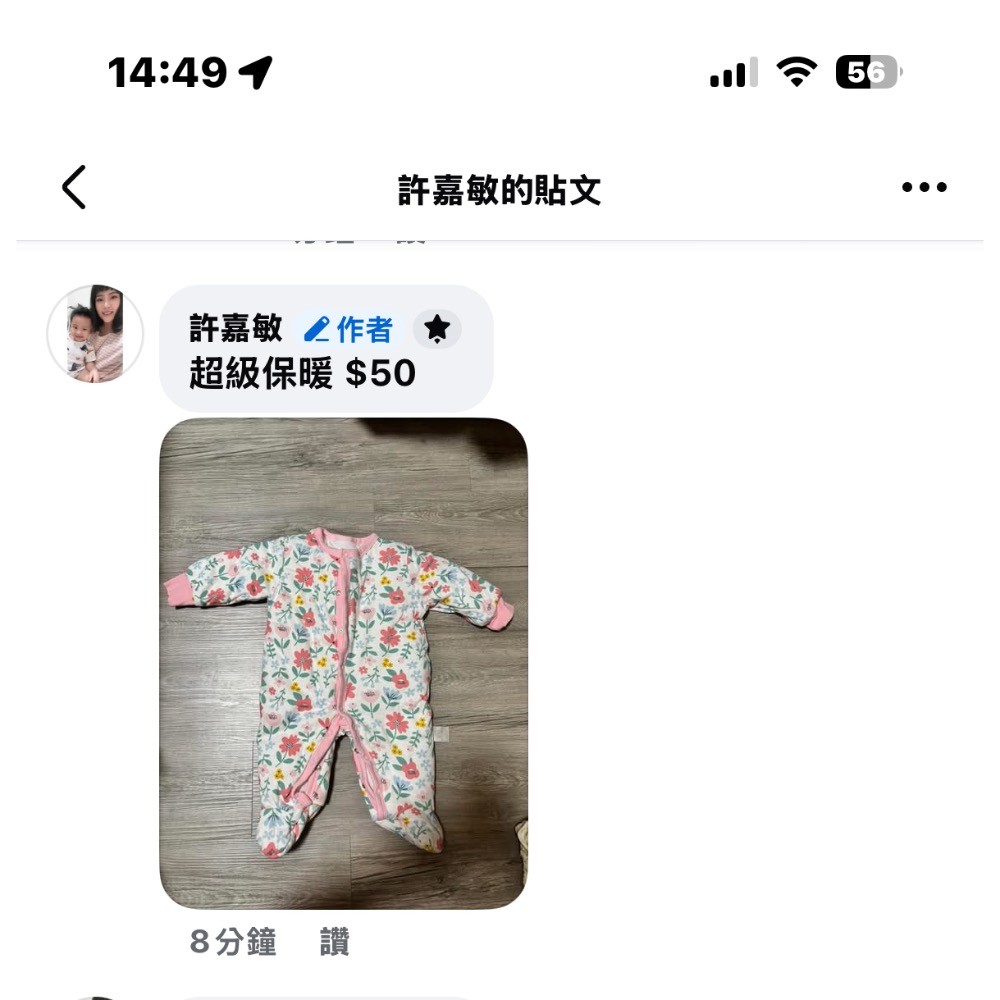This screenshot has width=1000, height=1000.
Task: Open 許嘉敏's profile picture
Action: (95, 334)
